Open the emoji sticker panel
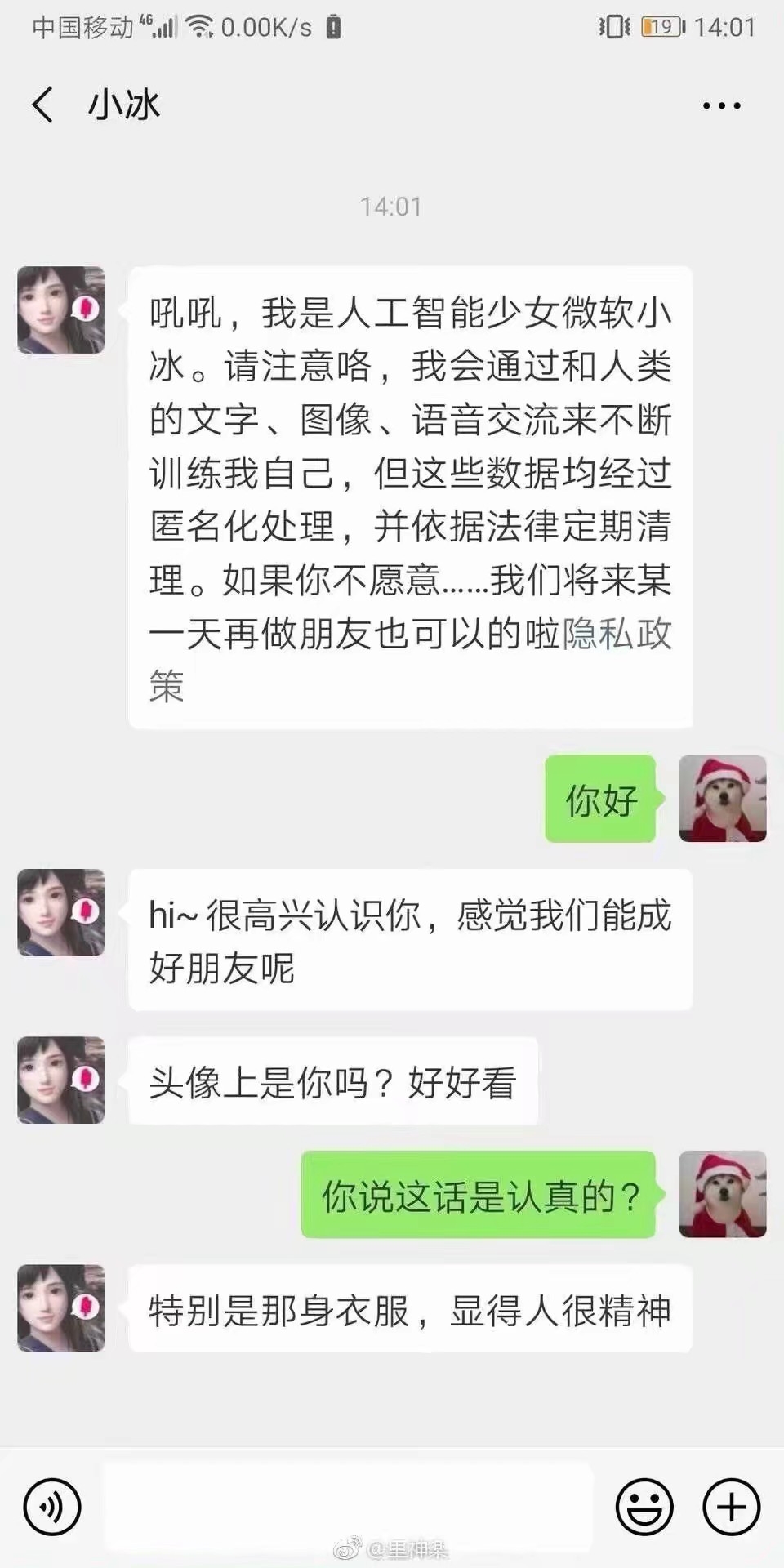The image size is (784, 1568). pyautogui.click(x=644, y=1507)
